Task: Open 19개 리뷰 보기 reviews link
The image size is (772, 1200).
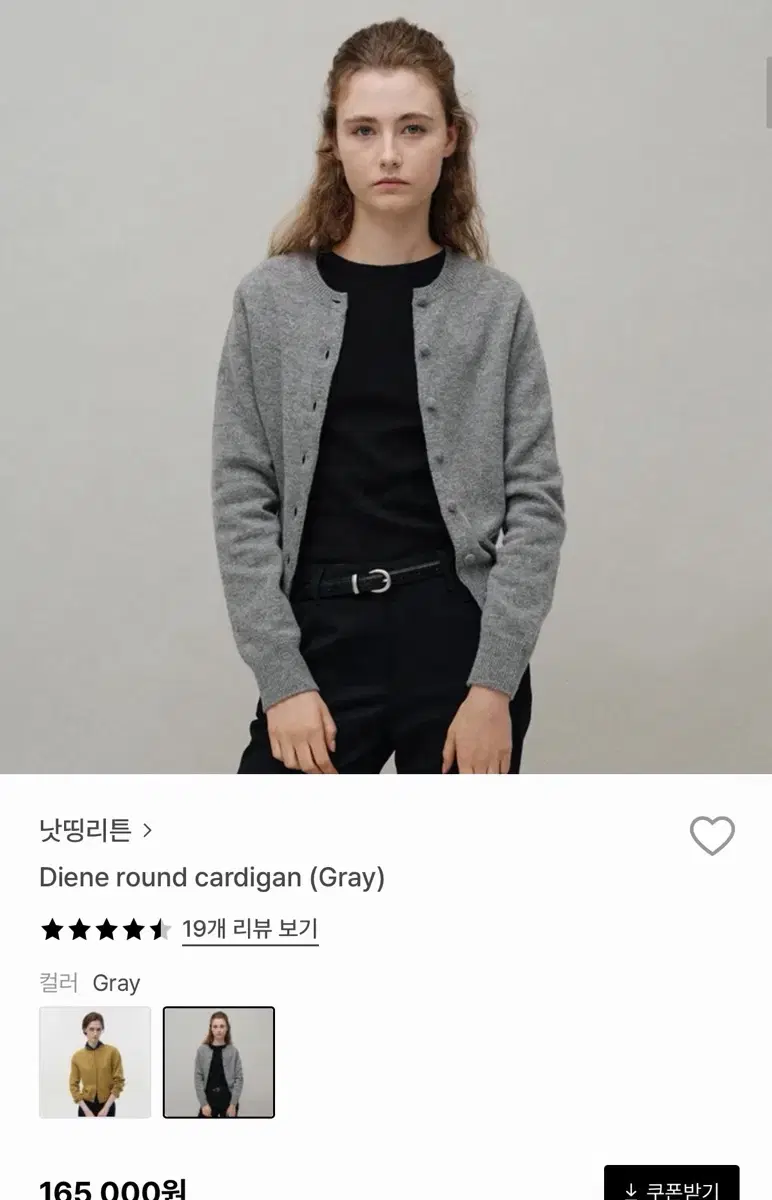Action: point(250,928)
